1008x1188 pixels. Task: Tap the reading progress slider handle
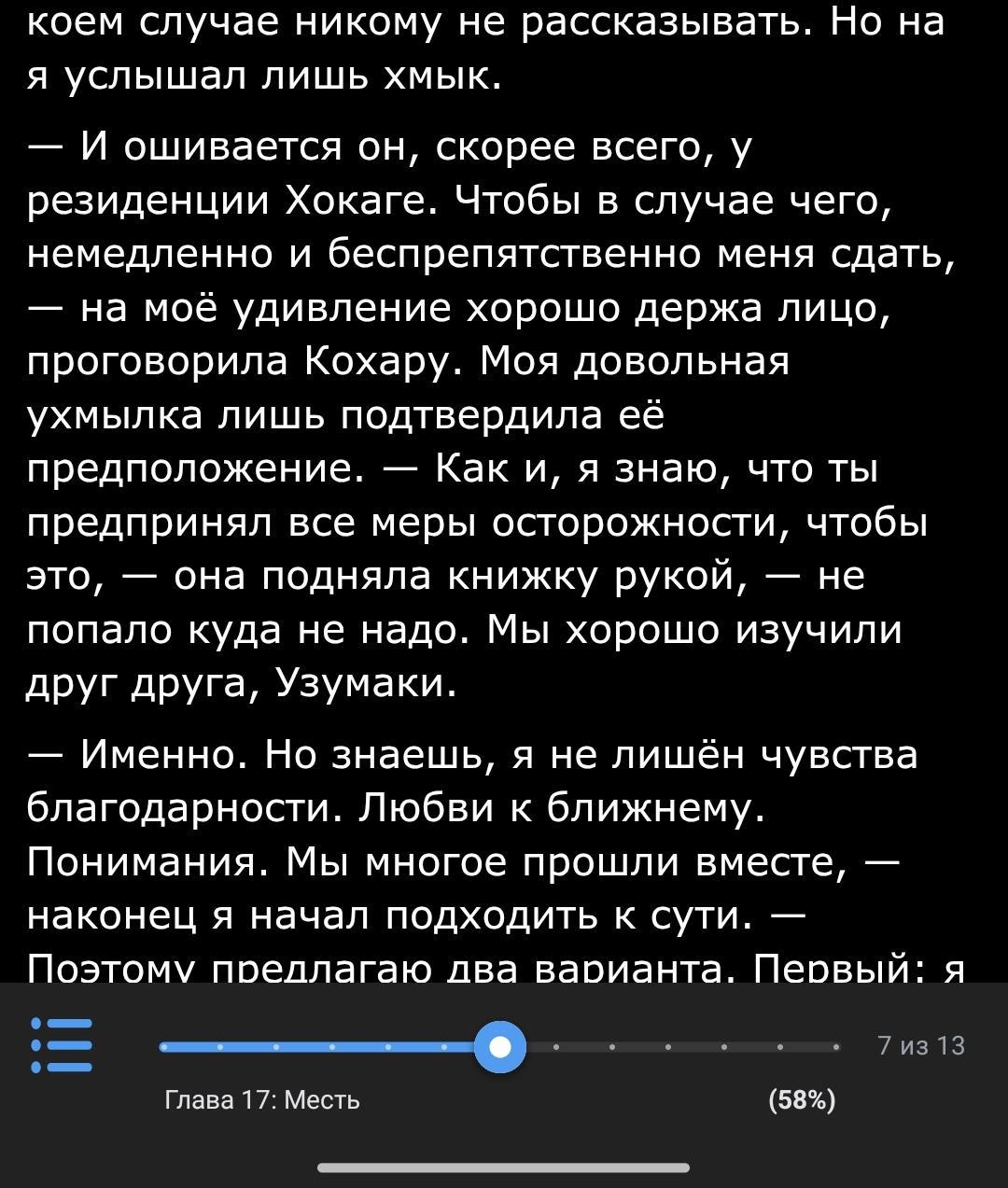coord(500,1047)
